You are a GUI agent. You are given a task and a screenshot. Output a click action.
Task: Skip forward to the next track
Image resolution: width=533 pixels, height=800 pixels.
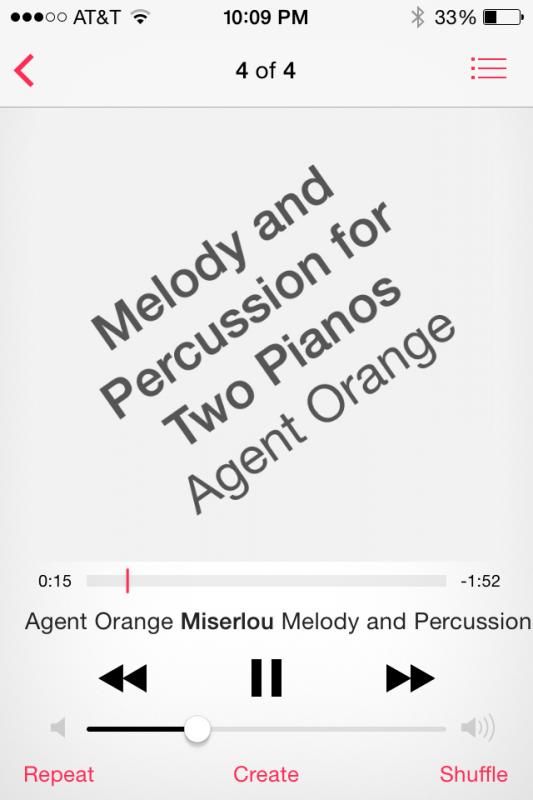[x=410, y=678]
